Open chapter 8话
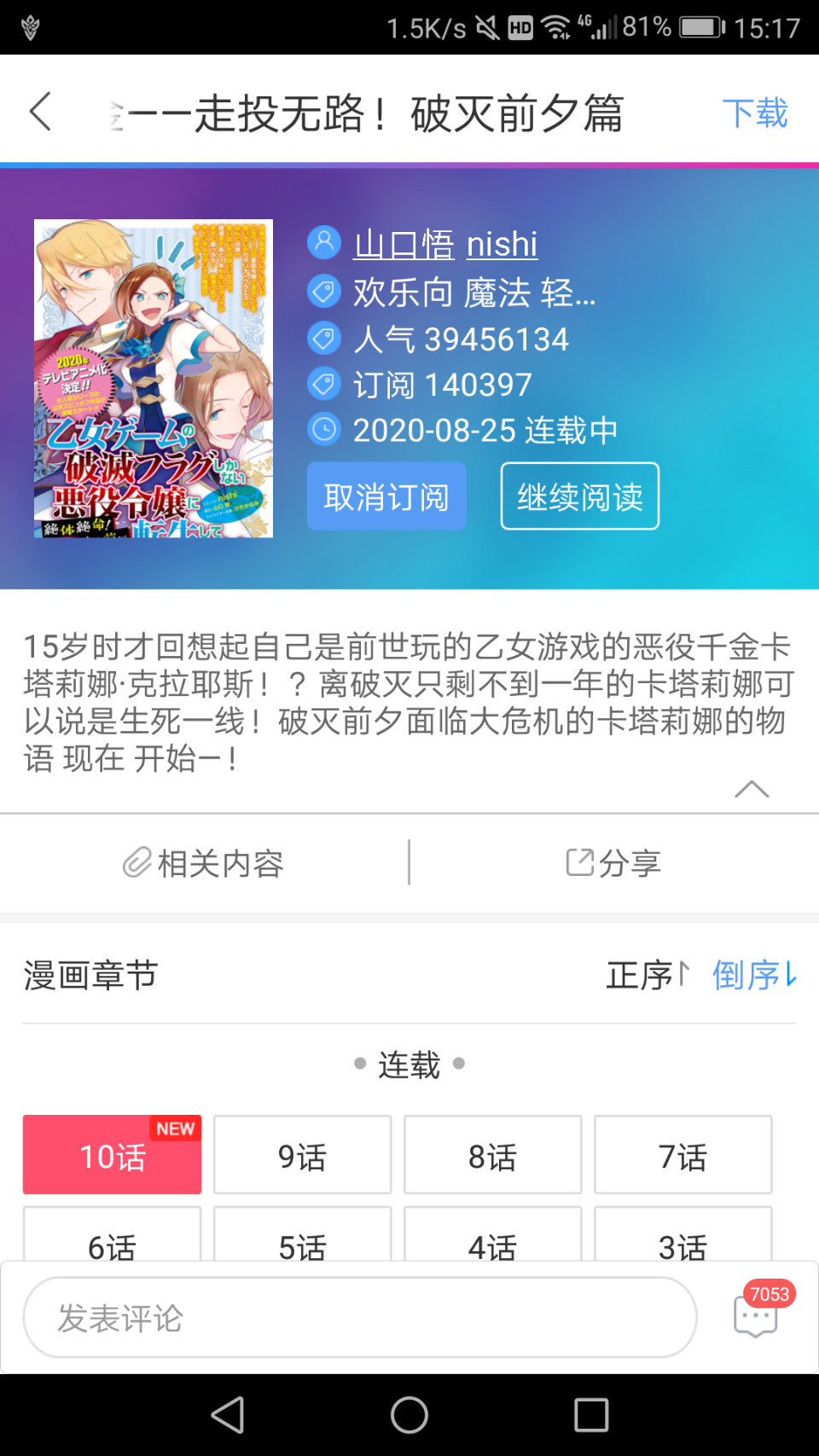819x1456 pixels. [x=492, y=1155]
